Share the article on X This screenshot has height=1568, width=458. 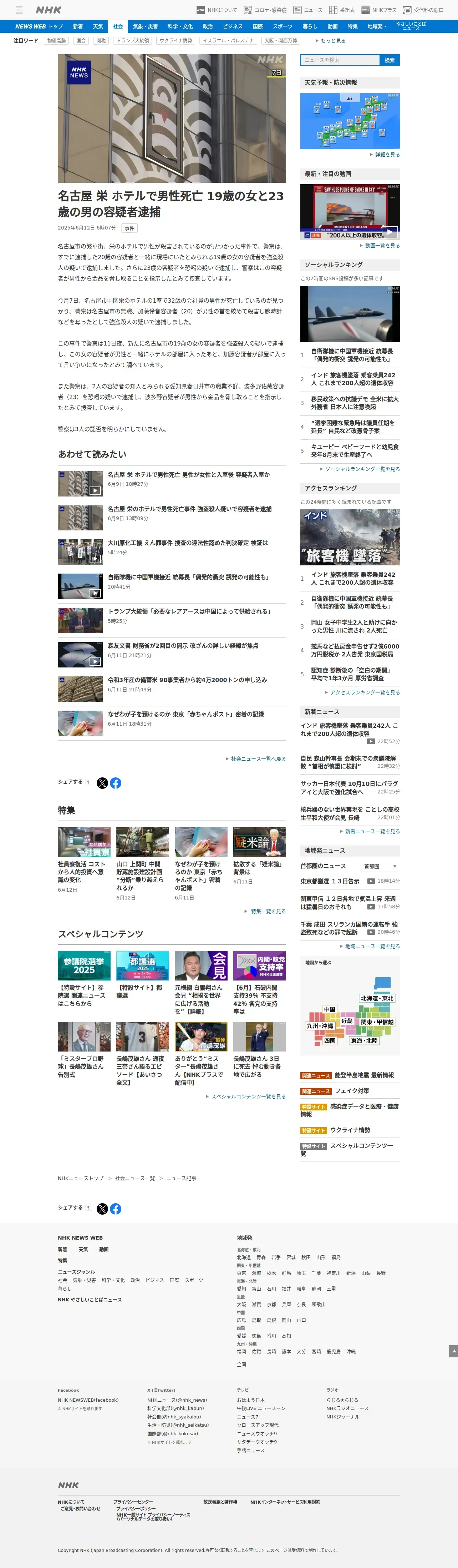102,783
